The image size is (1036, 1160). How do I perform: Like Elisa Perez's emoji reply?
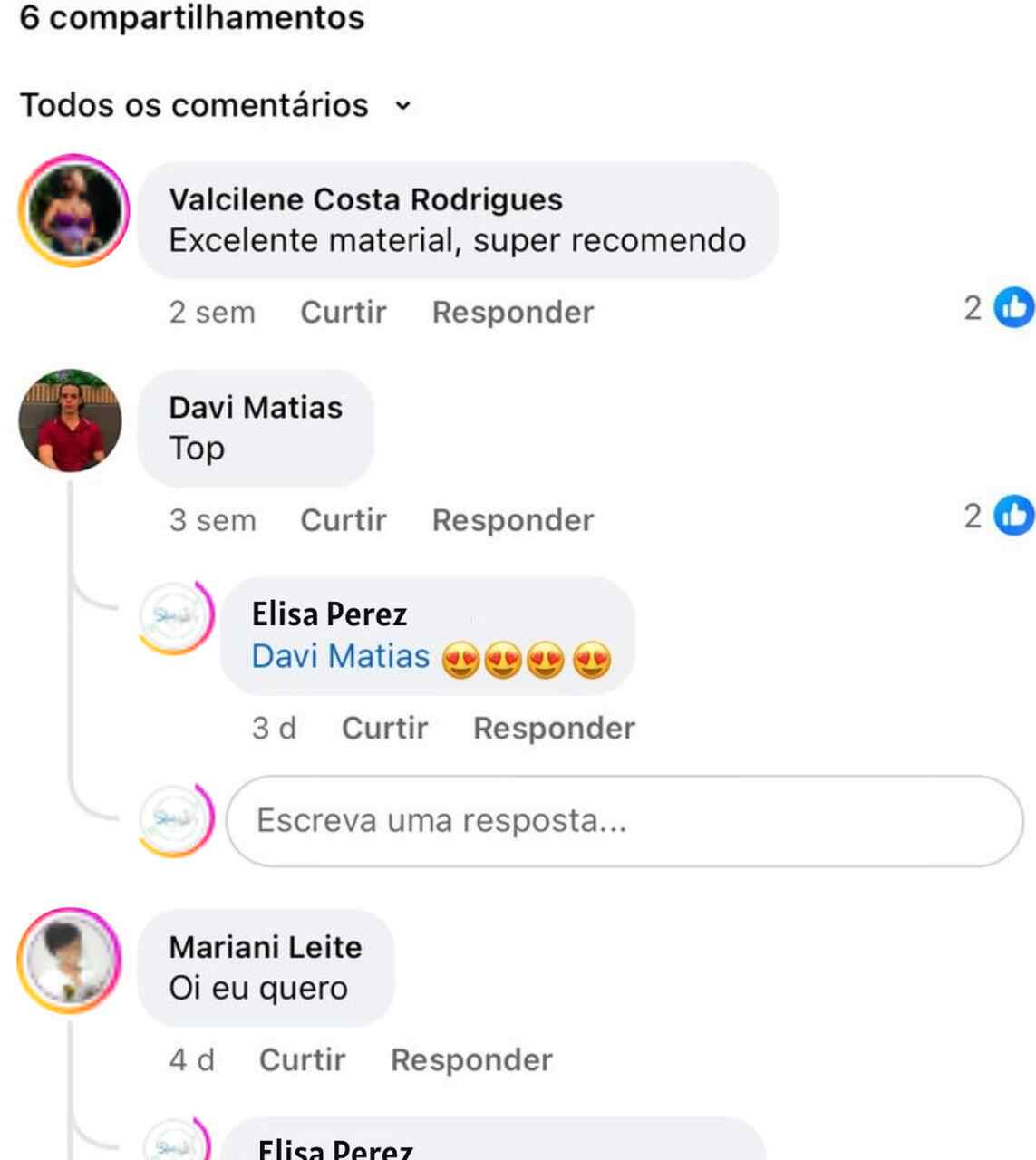coord(384,728)
